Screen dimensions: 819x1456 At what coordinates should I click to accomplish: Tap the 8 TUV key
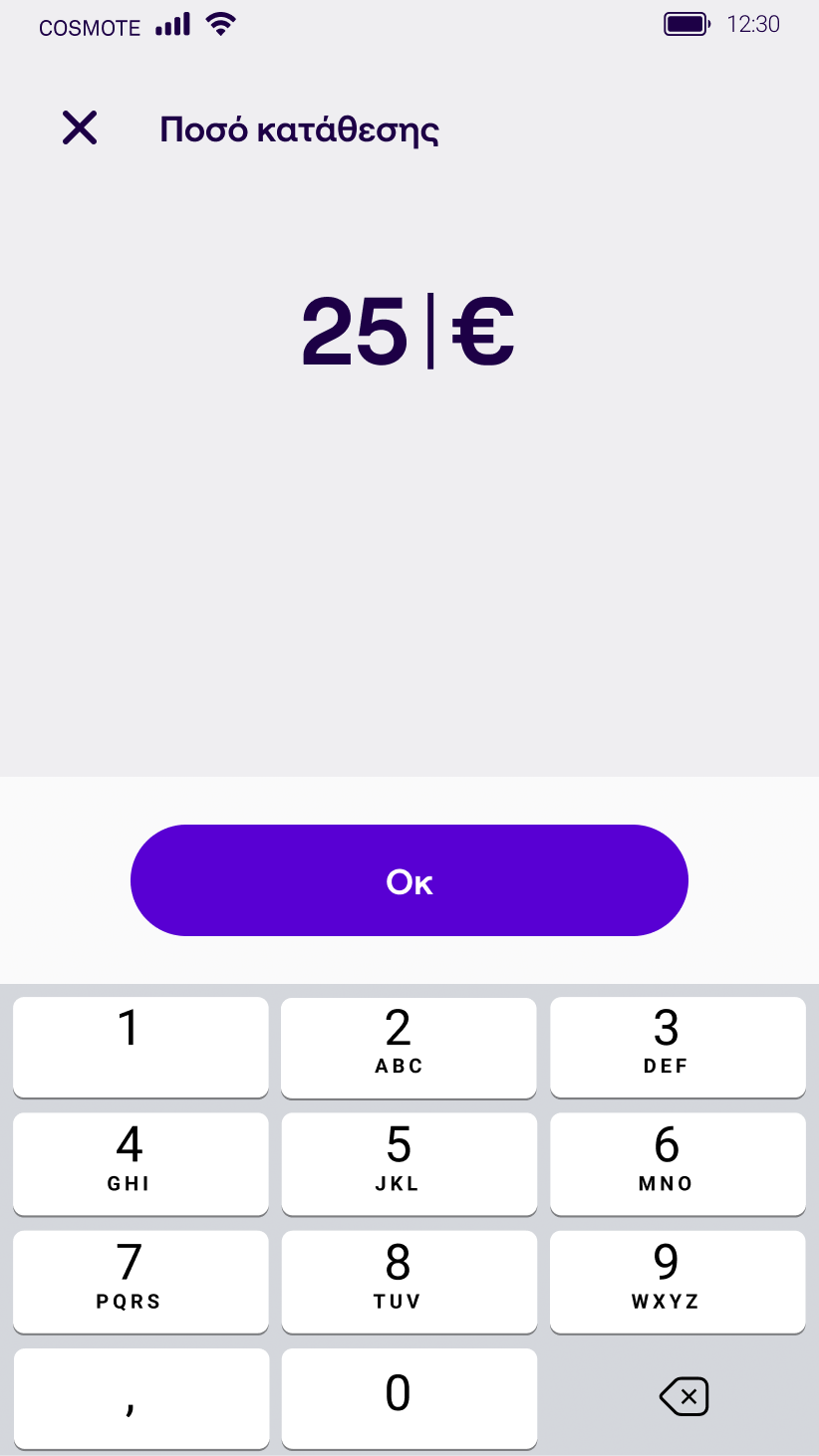coord(409,1282)
